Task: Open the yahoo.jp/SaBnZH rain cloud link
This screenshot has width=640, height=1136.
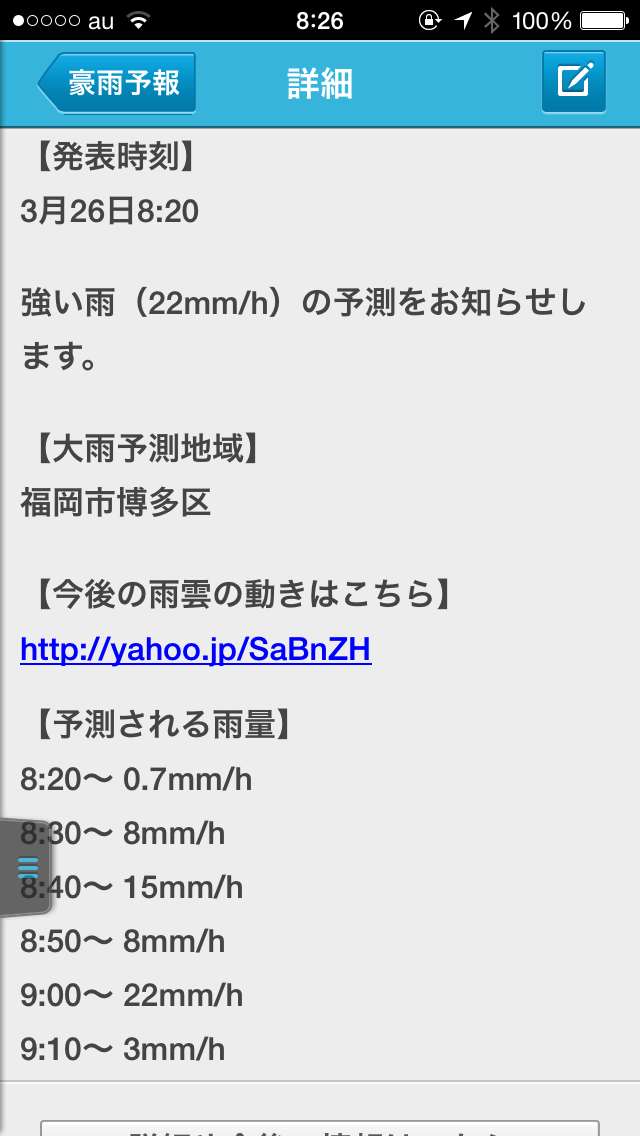Action: tap(196, 650)
